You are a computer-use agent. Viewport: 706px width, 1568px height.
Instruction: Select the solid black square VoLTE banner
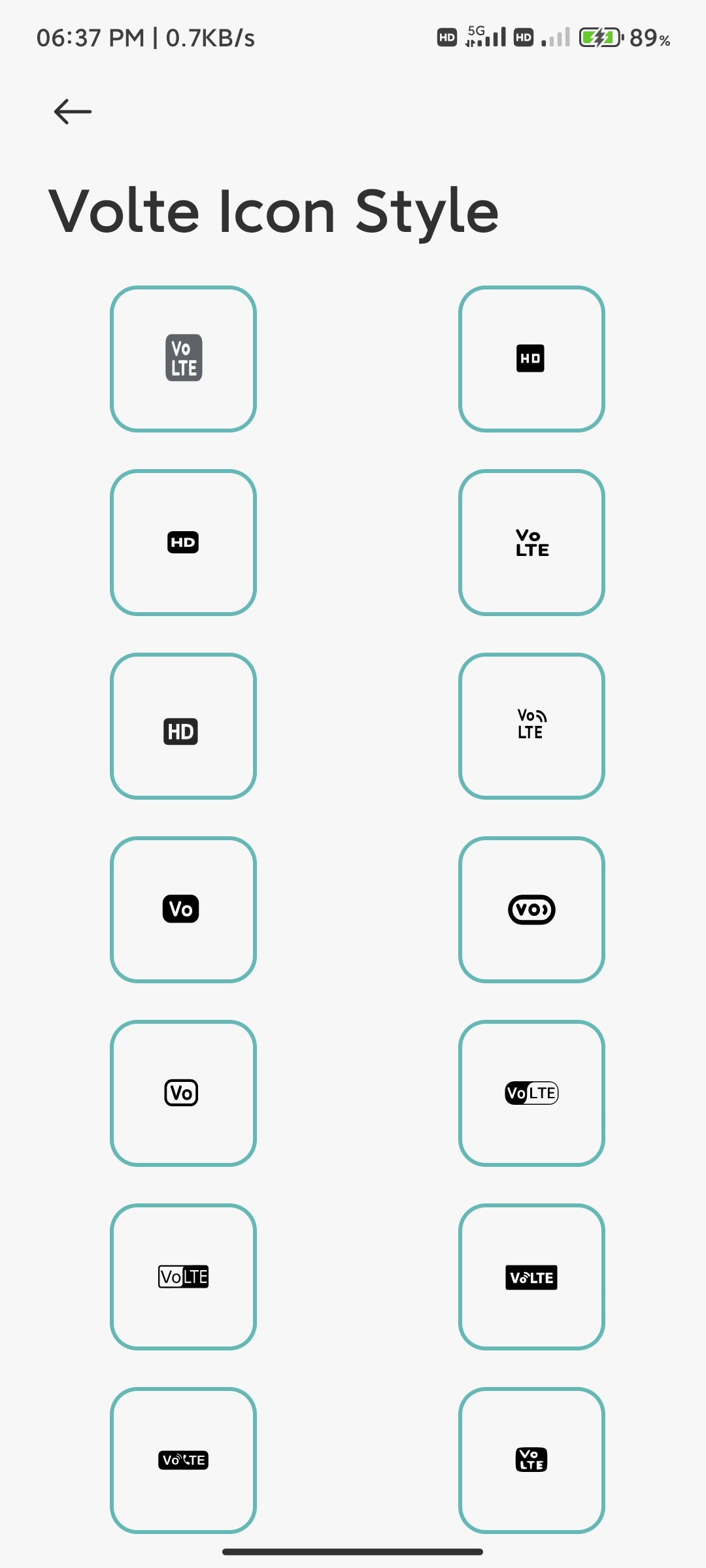(531, 1277)
